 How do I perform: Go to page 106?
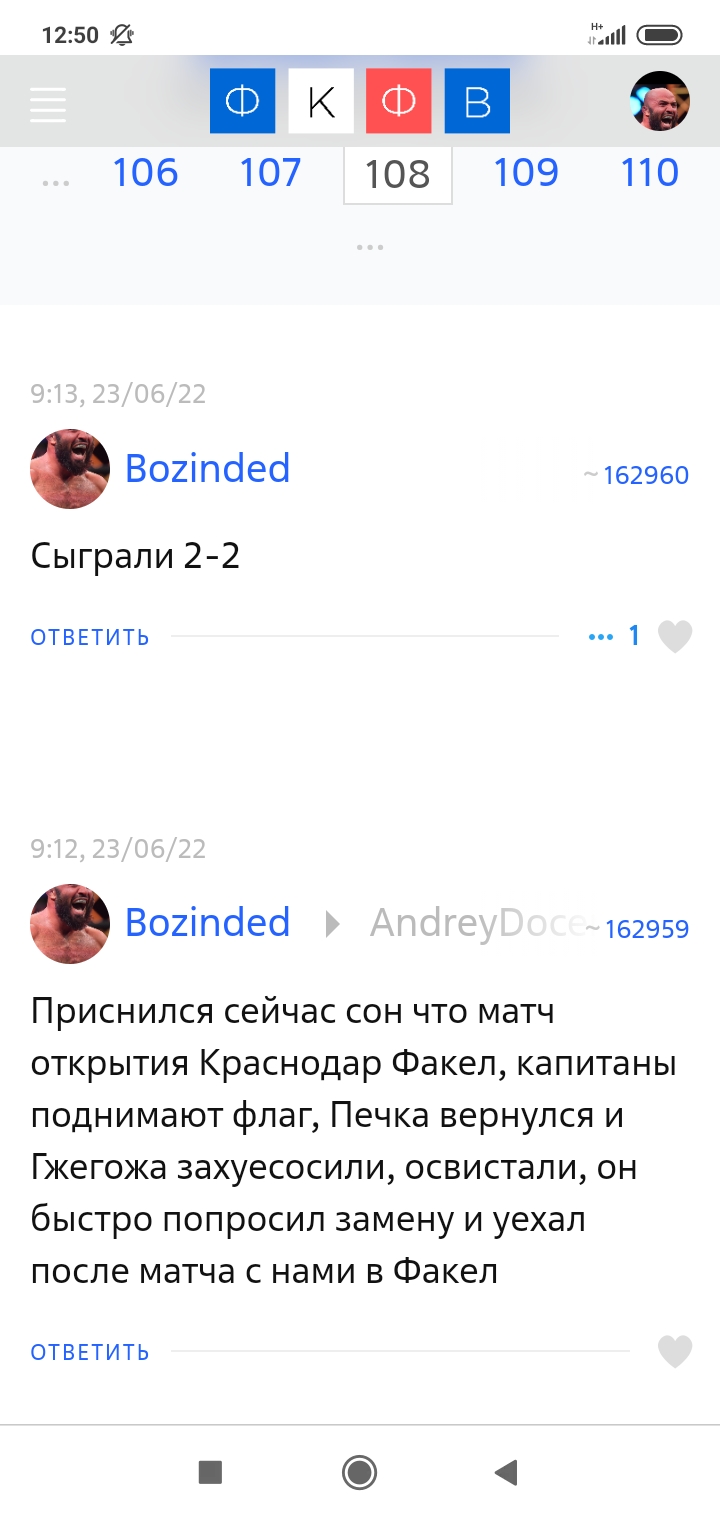tap(145, 173)
